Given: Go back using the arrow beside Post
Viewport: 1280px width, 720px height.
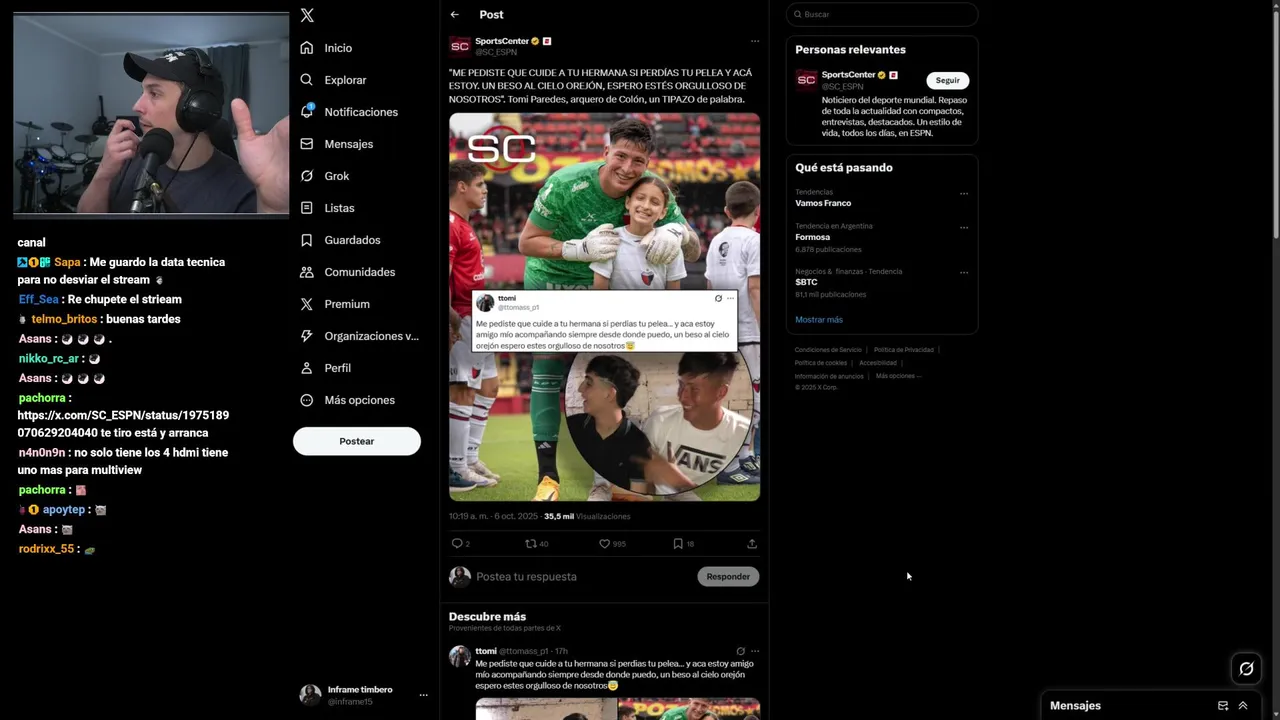Looking at the screenshot, I should click(455, 15).
